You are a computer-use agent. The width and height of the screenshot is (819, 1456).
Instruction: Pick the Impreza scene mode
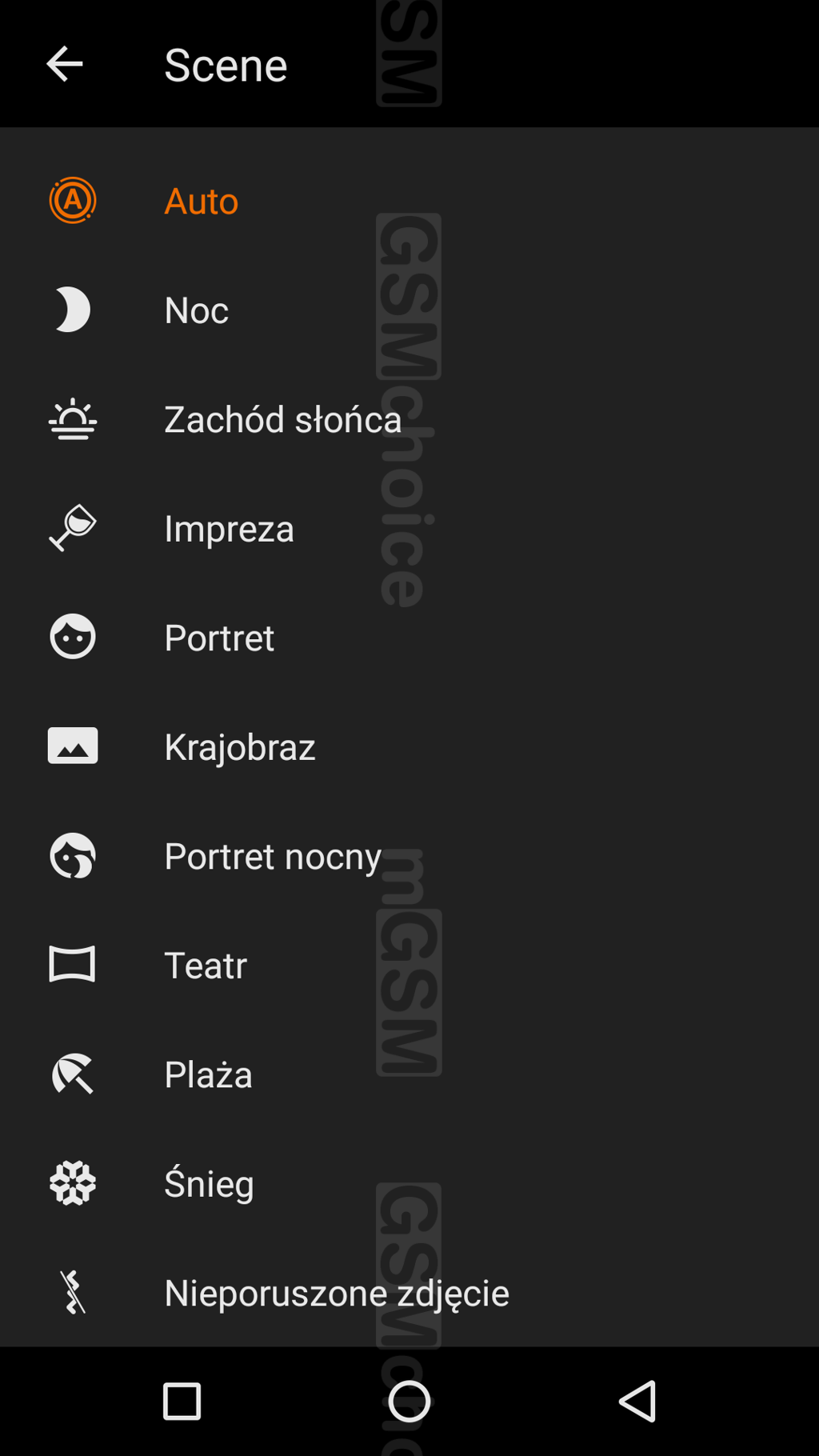(229, 529)
